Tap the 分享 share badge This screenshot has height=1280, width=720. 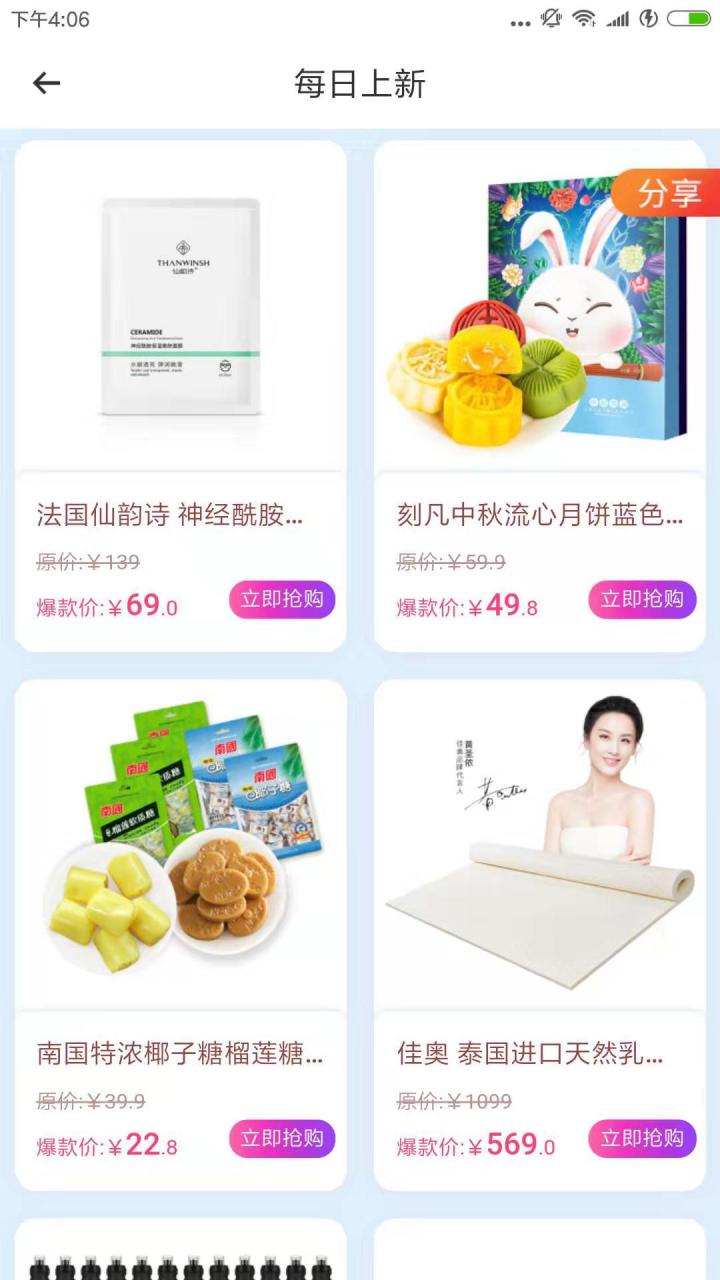668,193
